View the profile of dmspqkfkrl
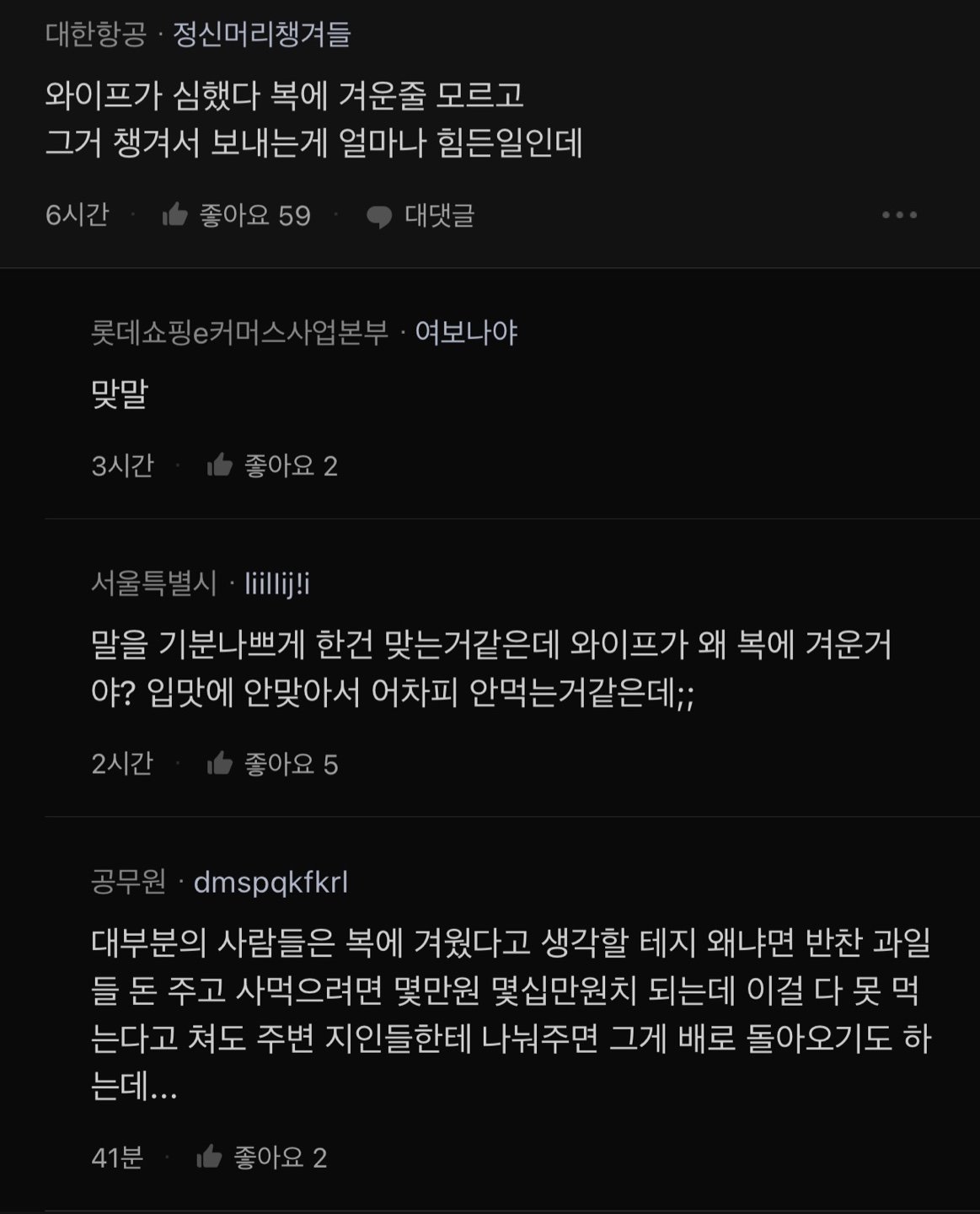Viewport: 980px width, 1214px height. coord(270,883)
